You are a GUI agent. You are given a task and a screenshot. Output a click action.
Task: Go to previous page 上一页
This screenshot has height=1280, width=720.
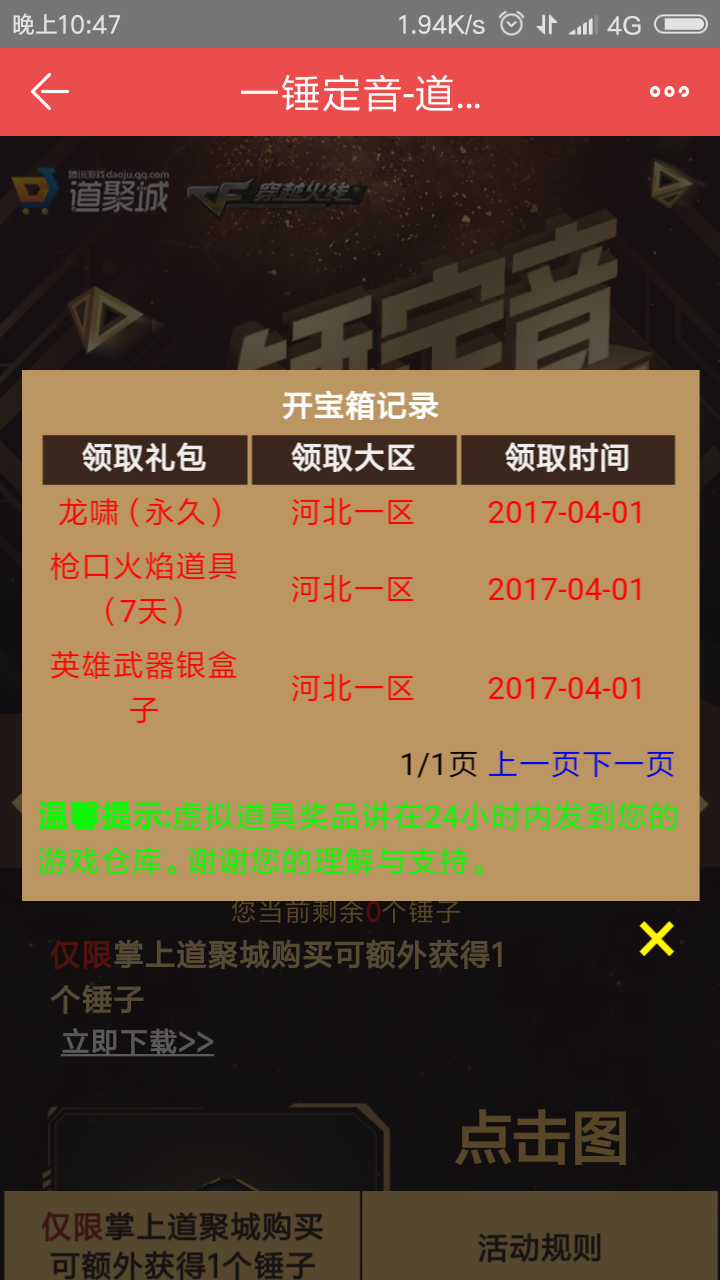point(534,765)
